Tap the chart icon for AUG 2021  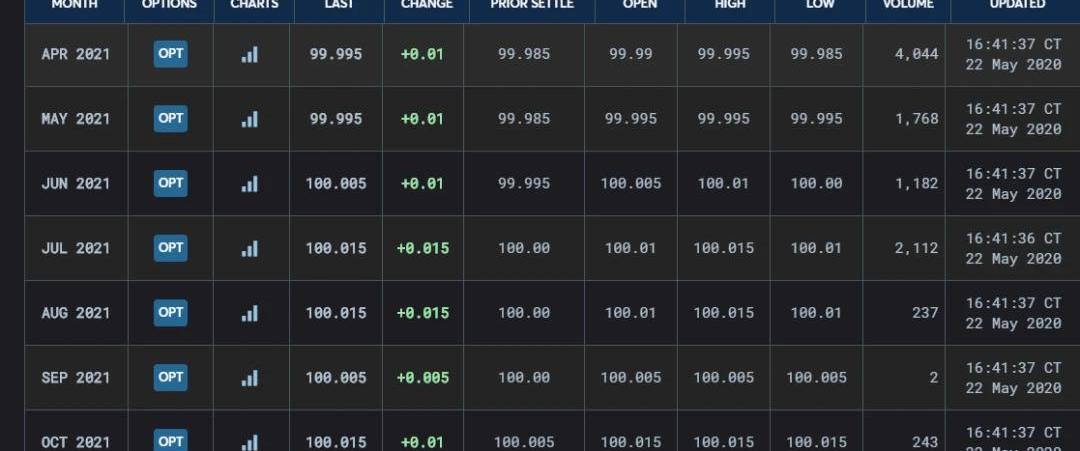click(250, 314)
